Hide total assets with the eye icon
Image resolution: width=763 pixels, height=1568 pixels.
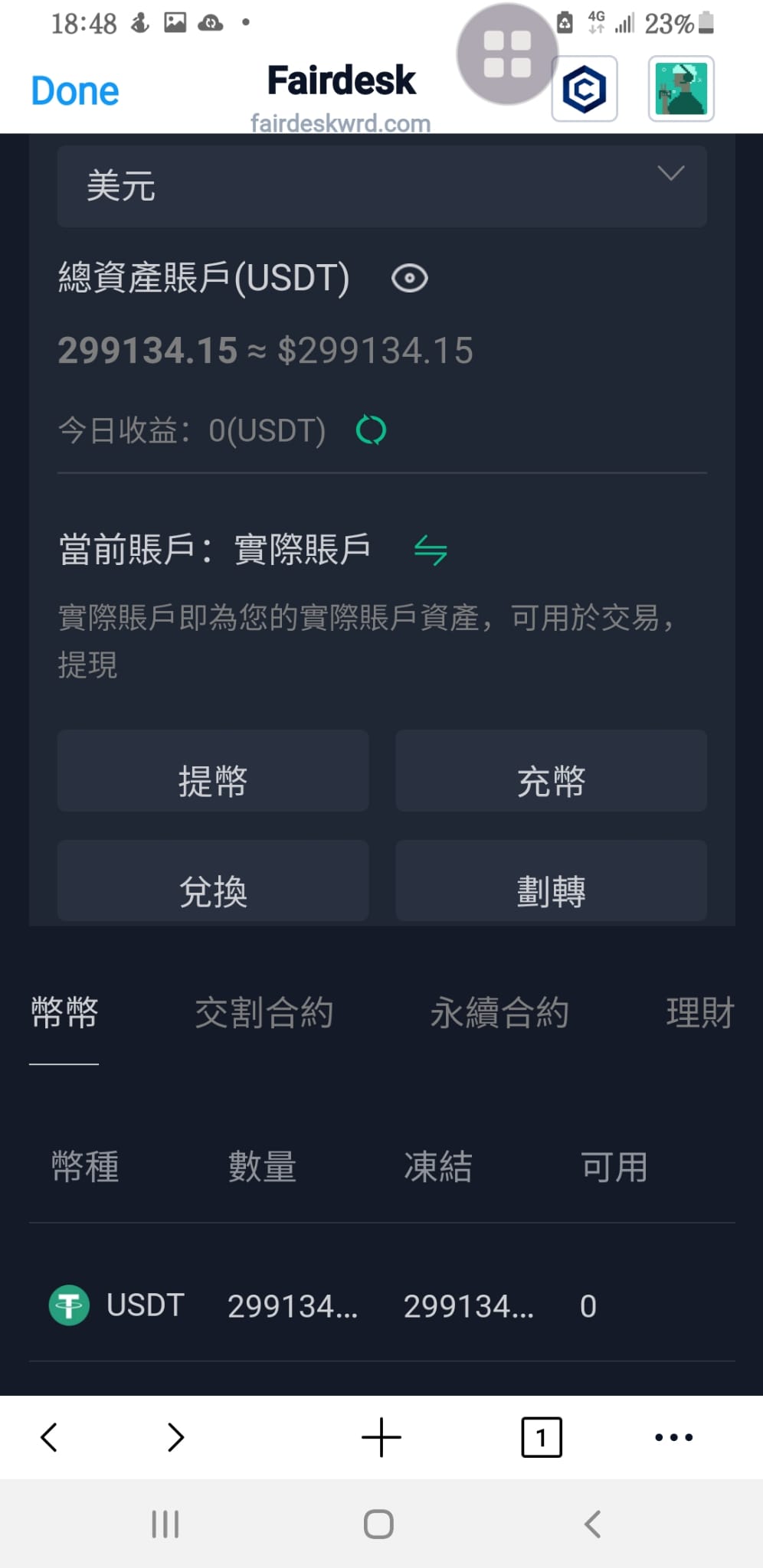[409, 278]
